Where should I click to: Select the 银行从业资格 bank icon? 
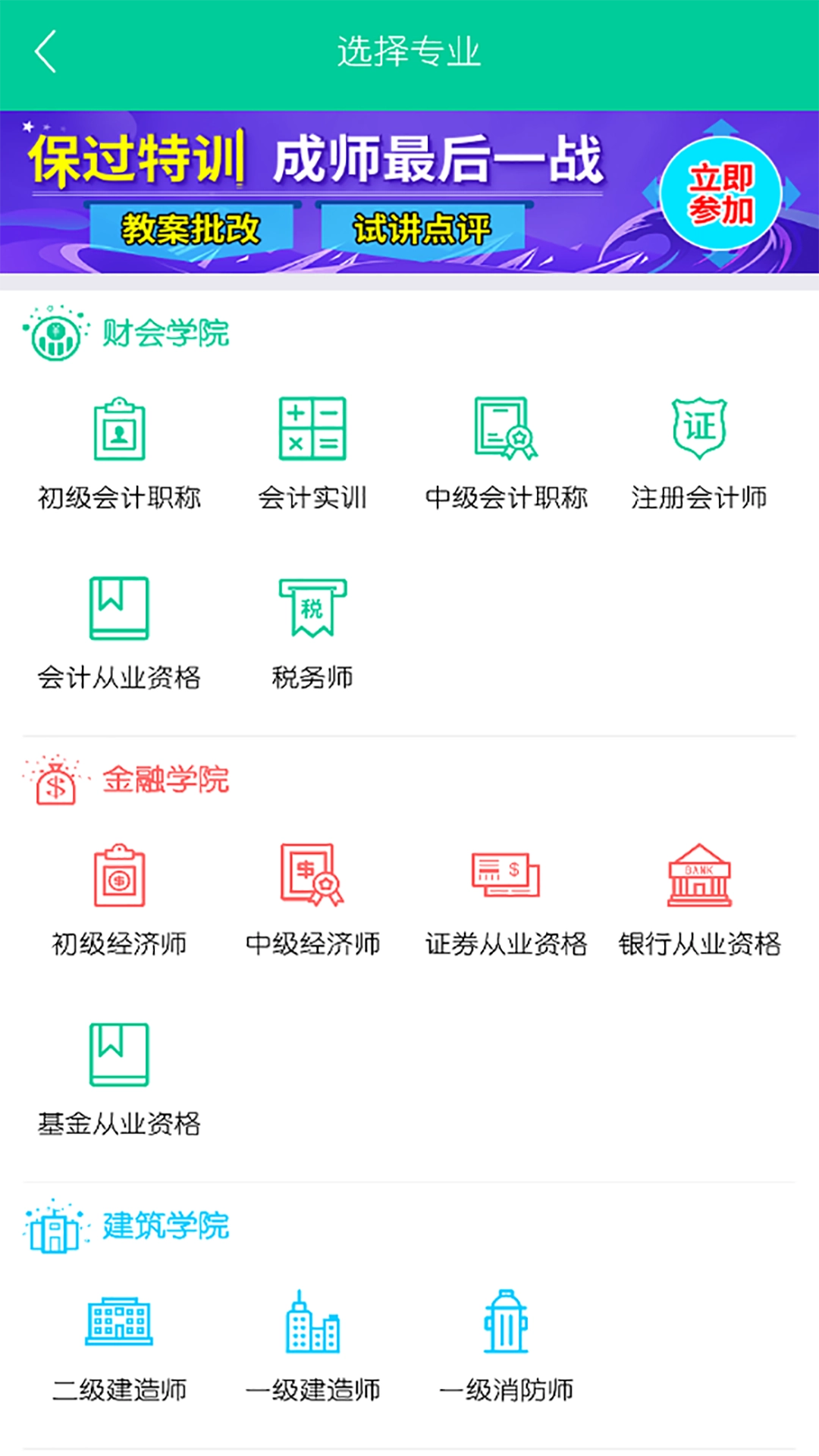point(699,876)
